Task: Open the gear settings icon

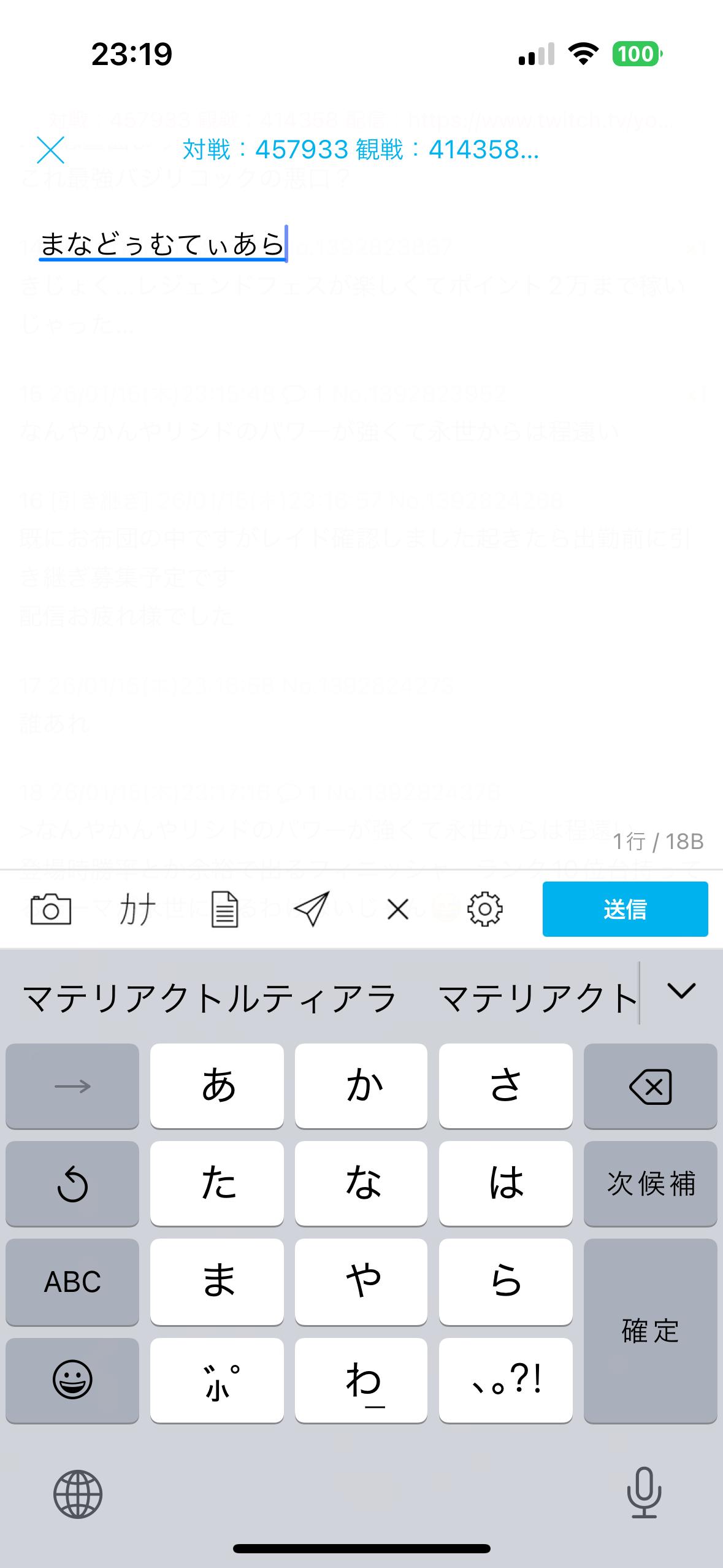Action: (x=484, y=909)
